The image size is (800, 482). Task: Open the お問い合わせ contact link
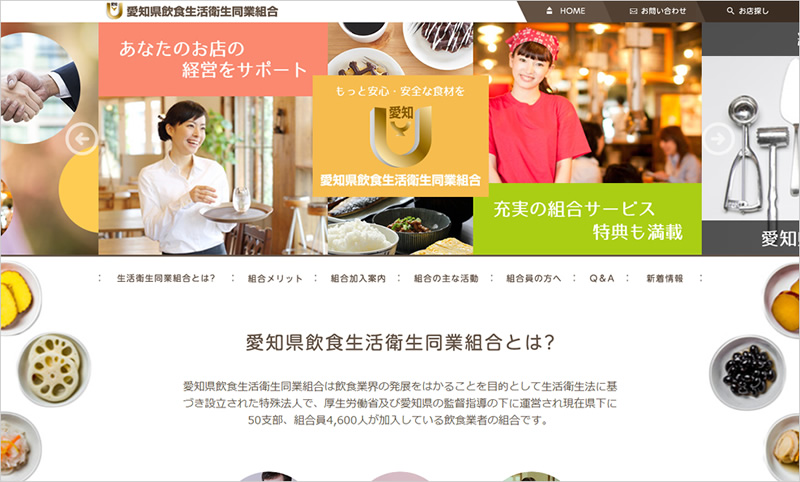pyautogui.click(x=658, y=11)
